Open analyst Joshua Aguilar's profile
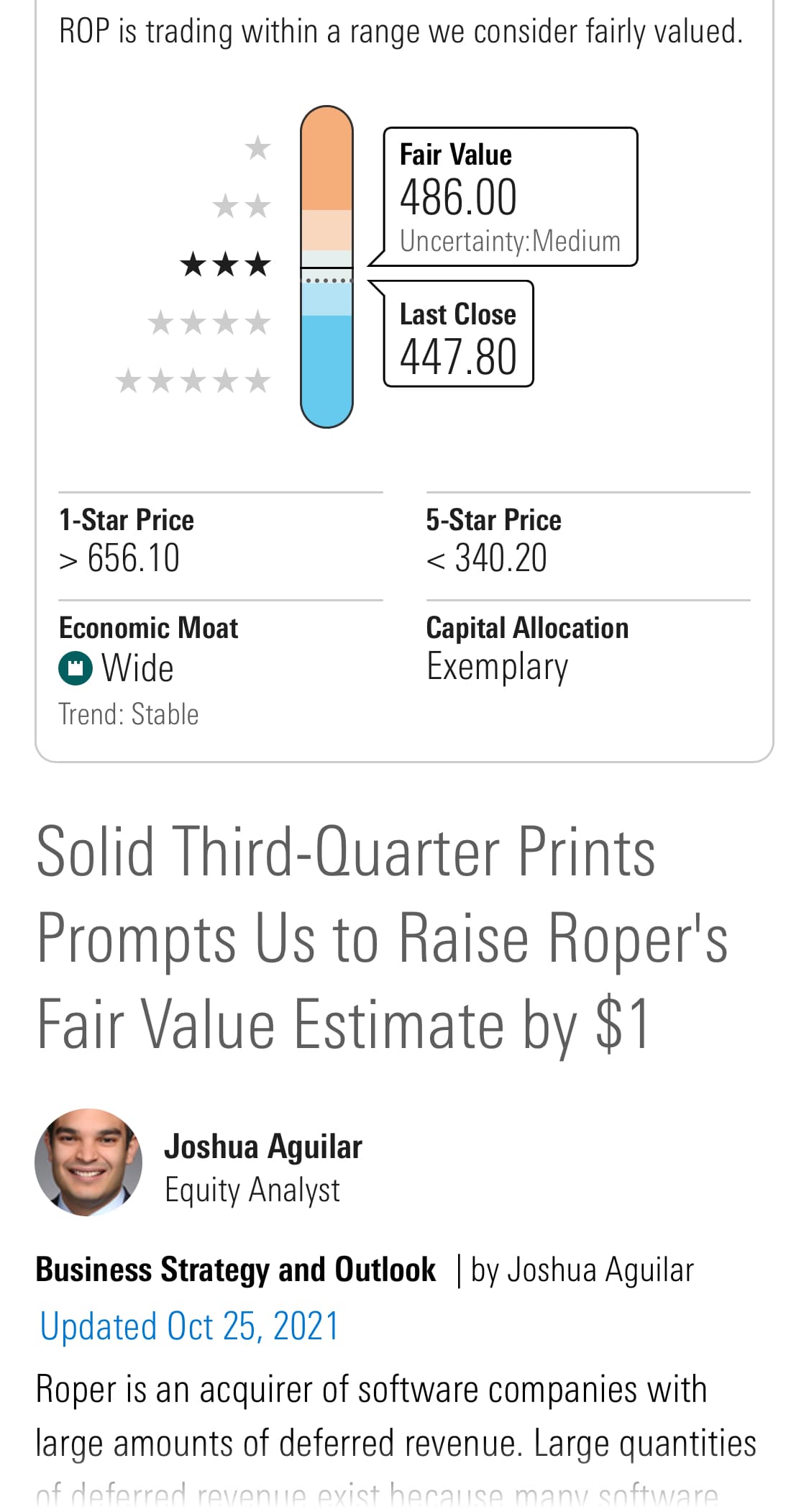 click(x=263, y=1147)
